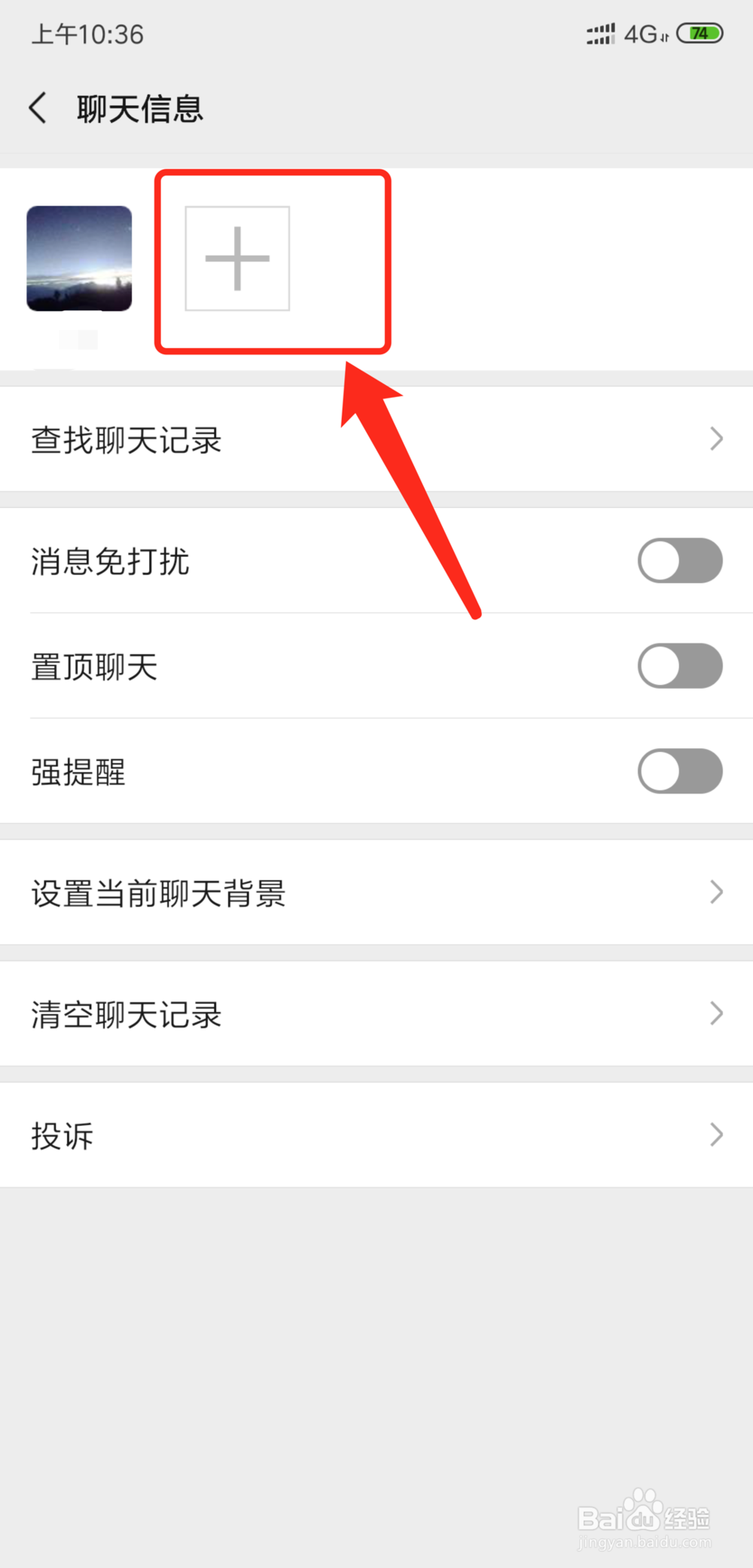The width and height of the screenshot is (753, 1568).
Task: Enable 消息免打扰 switch
Action: click(x=680, y=561)
